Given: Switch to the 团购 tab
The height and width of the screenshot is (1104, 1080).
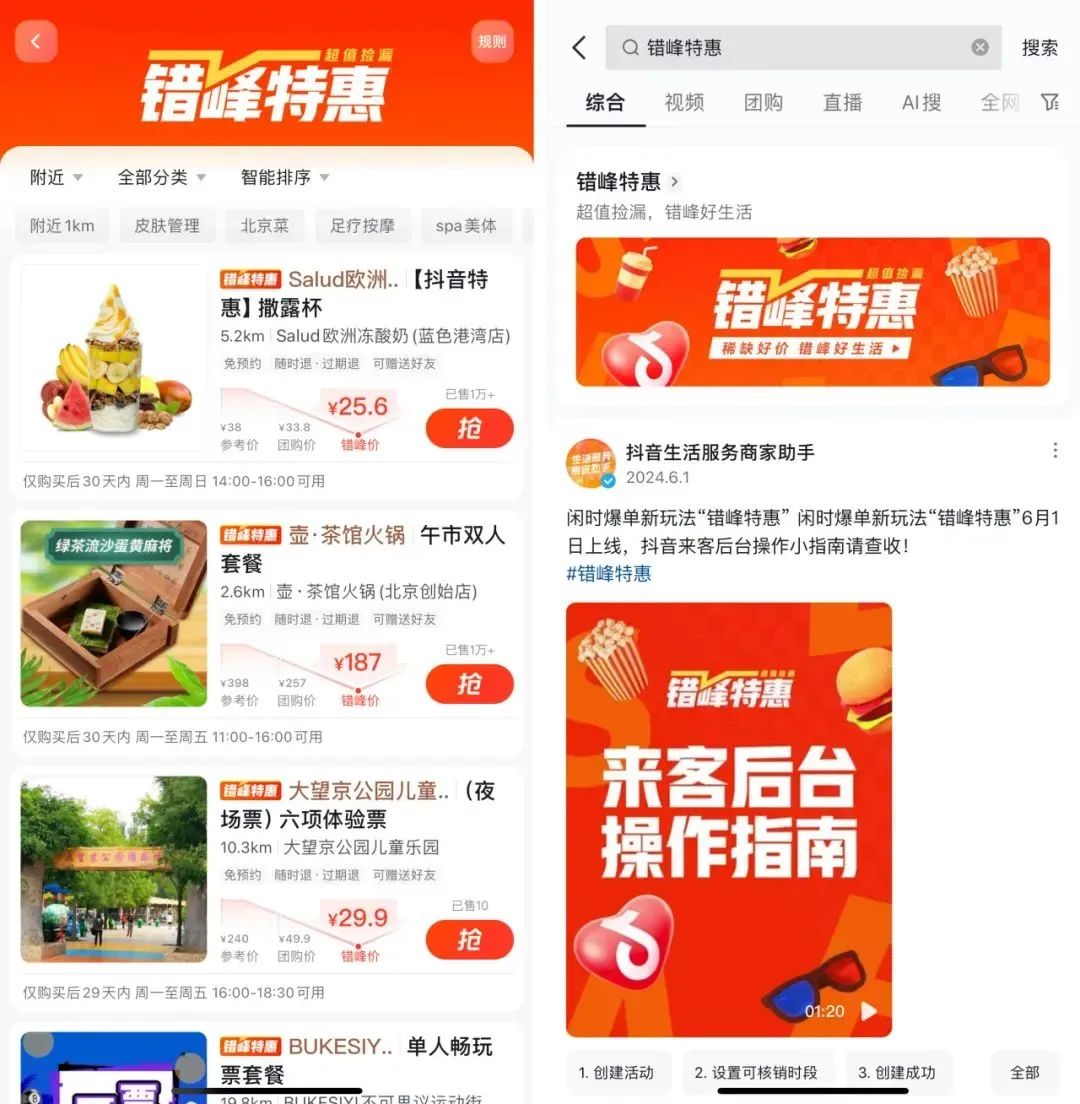Looking at the screenshot, I should [763, 102].
